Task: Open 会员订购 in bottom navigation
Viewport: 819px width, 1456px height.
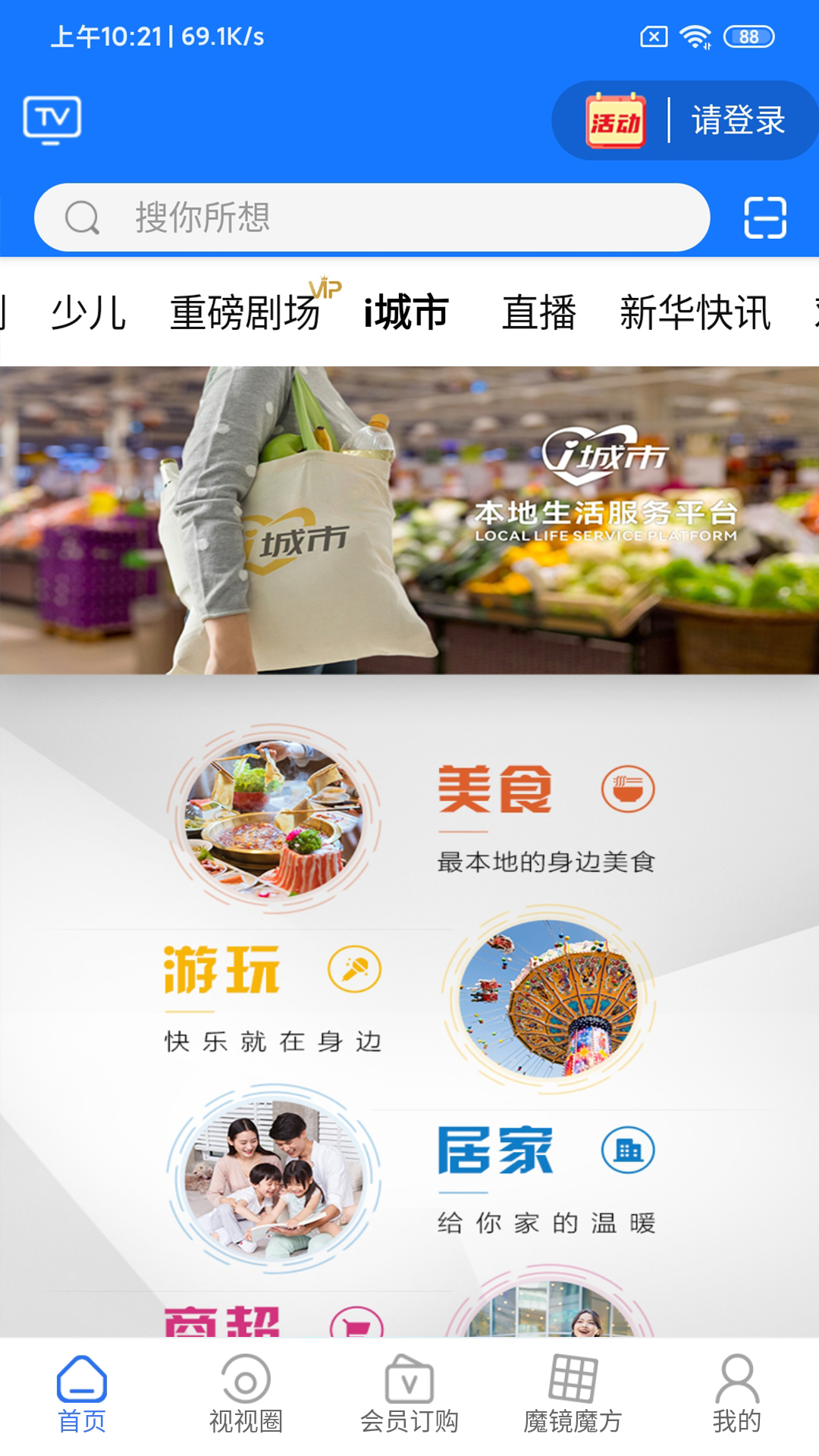Action: 409,1394
